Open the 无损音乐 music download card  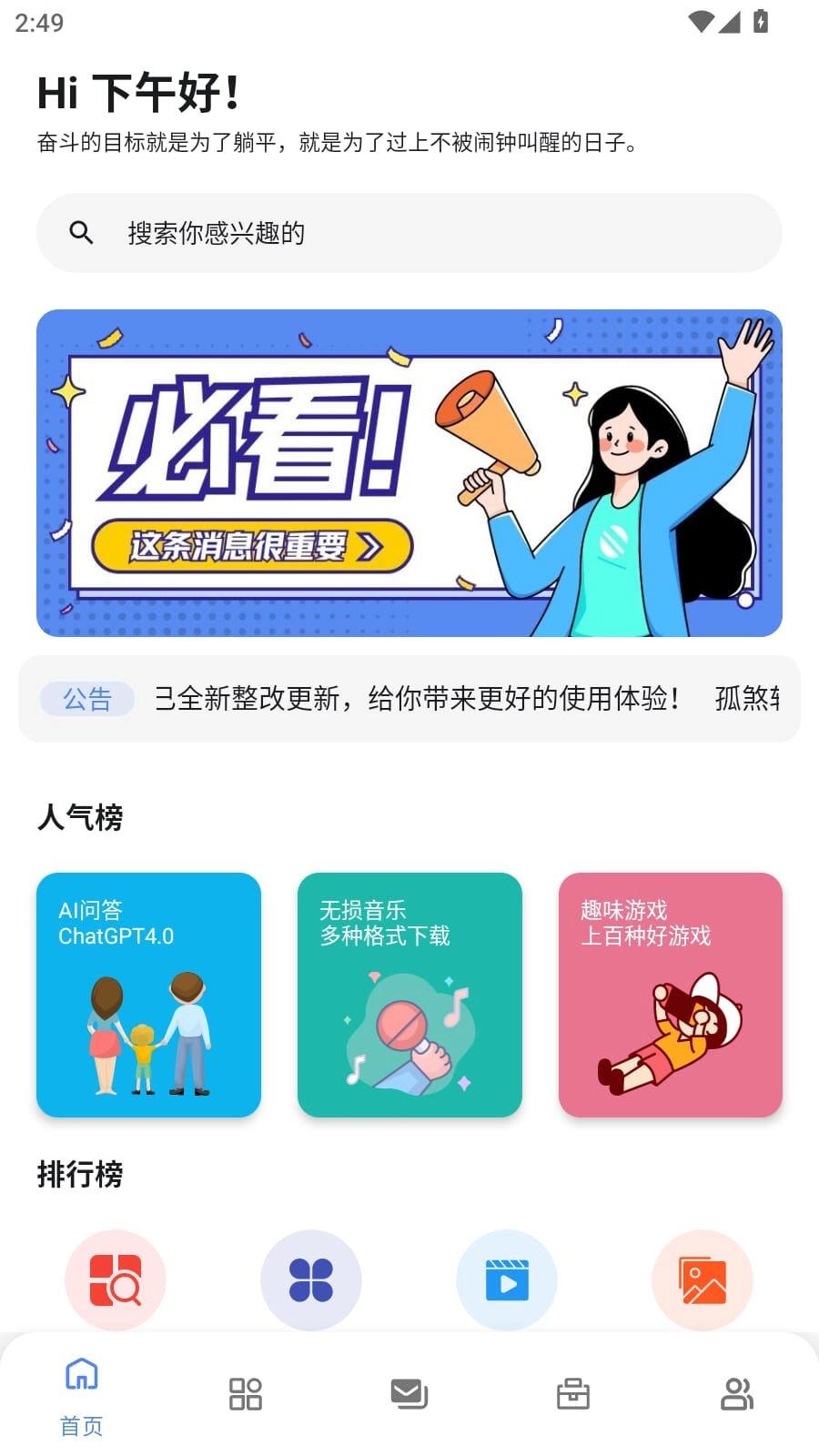coord(409,995)
